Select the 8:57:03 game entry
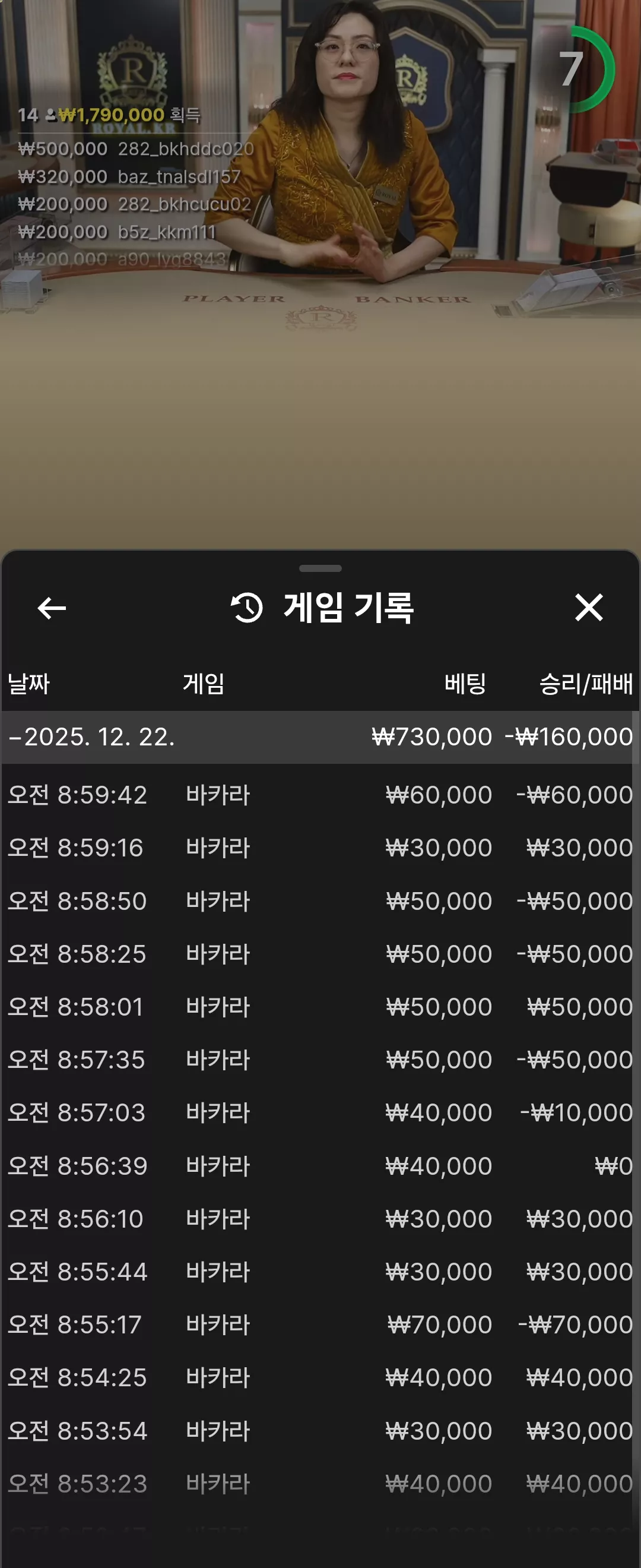 tap(320, 1112)
